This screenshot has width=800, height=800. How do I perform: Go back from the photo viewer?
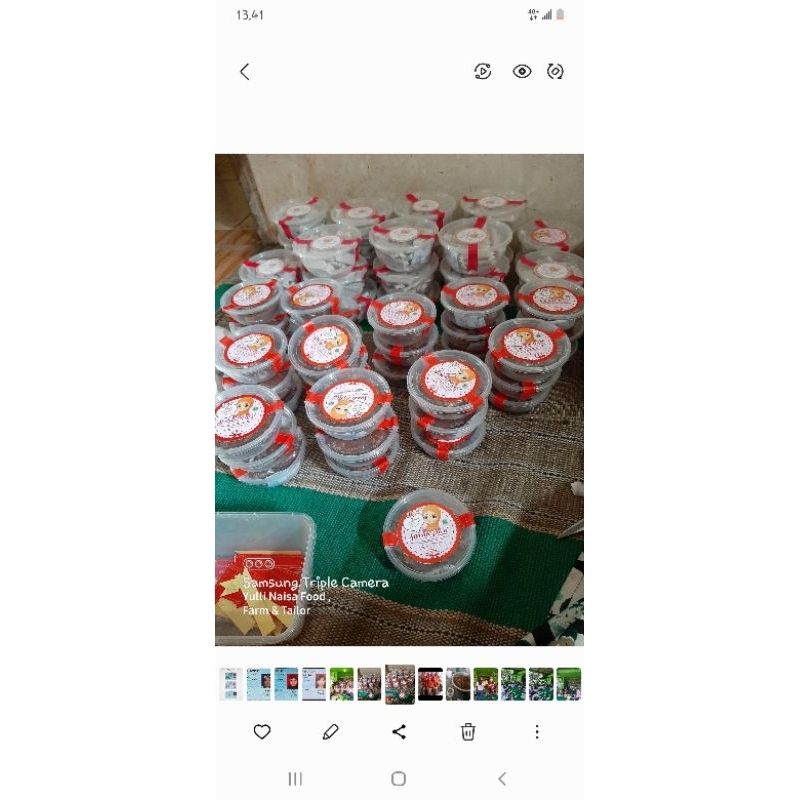[x=244, y=72]
